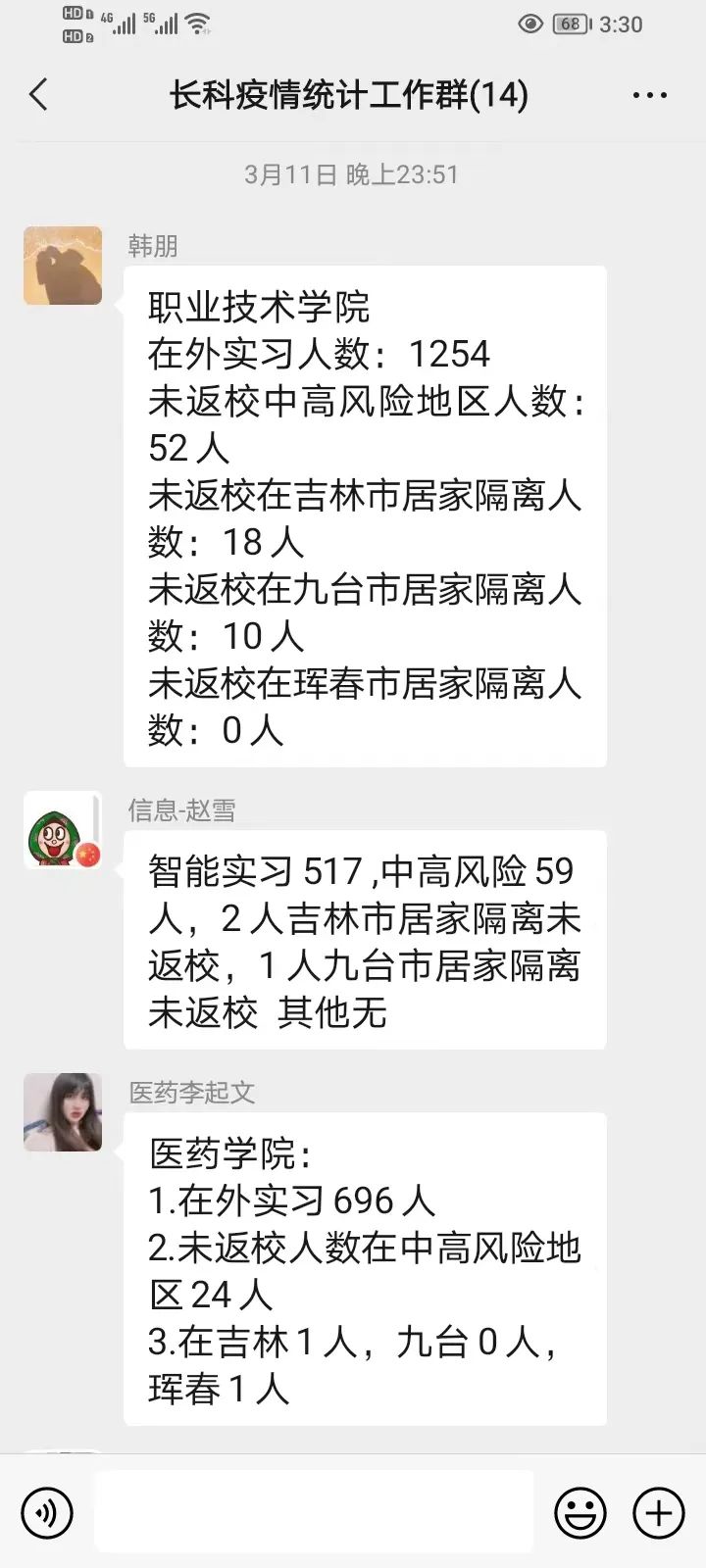Open the plus attachments menu
Viewport: 706px width, 1568px height.
658,1512
